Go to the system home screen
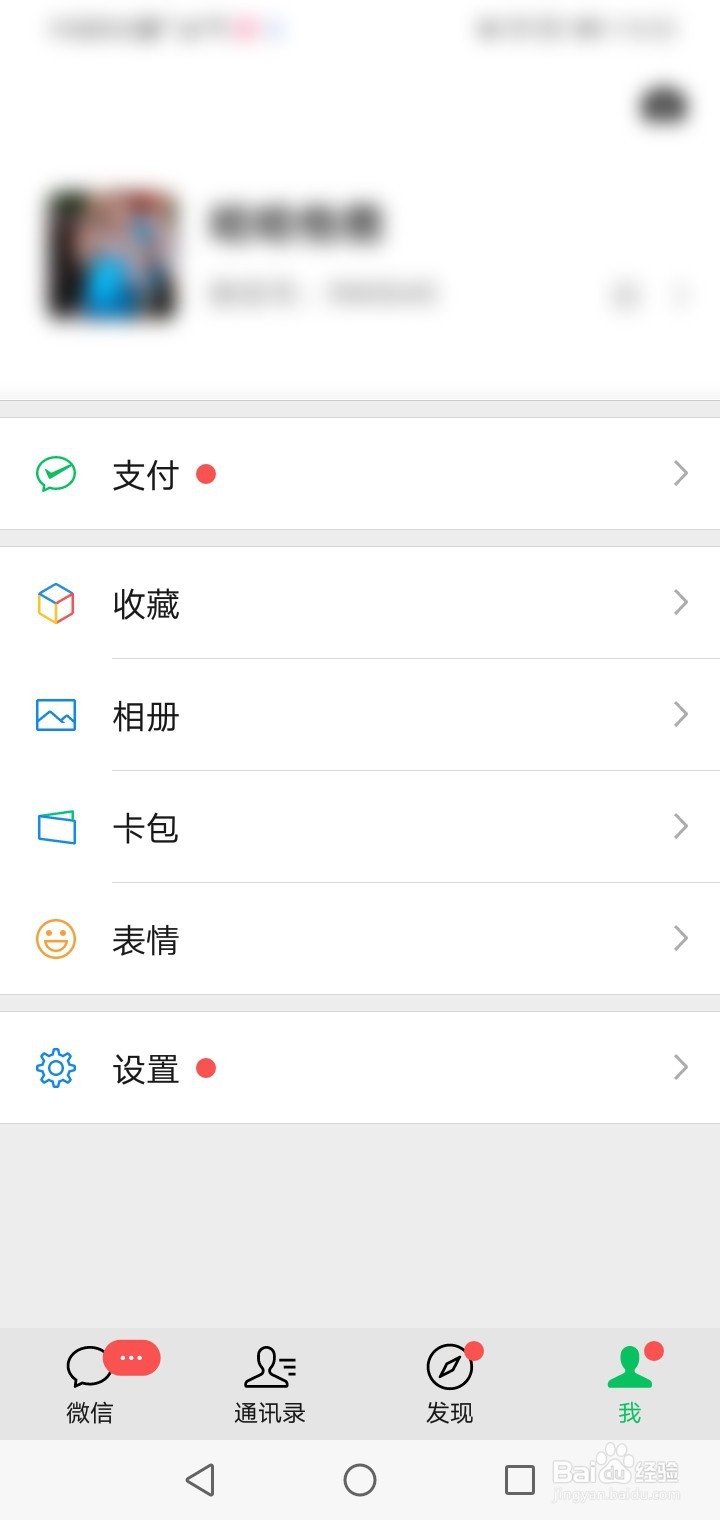 coord(360,1480)
